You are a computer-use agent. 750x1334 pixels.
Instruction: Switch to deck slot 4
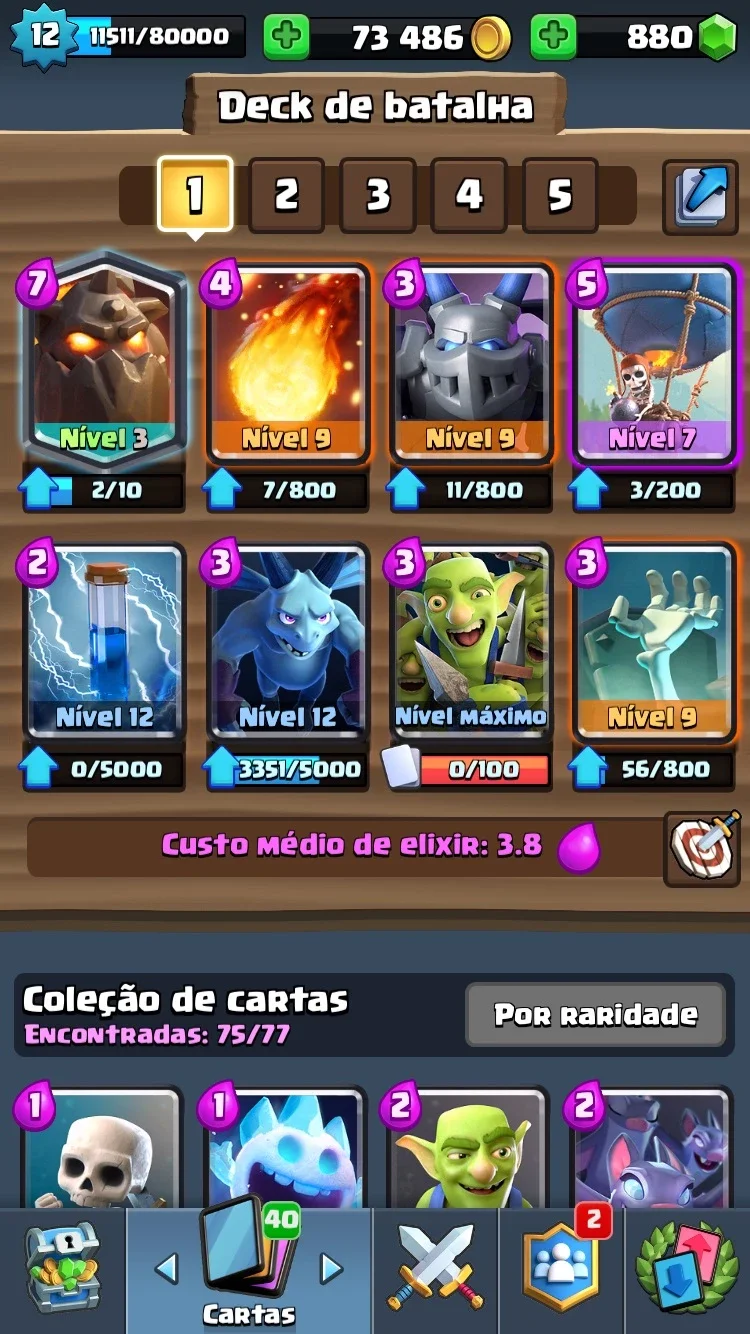469,195
